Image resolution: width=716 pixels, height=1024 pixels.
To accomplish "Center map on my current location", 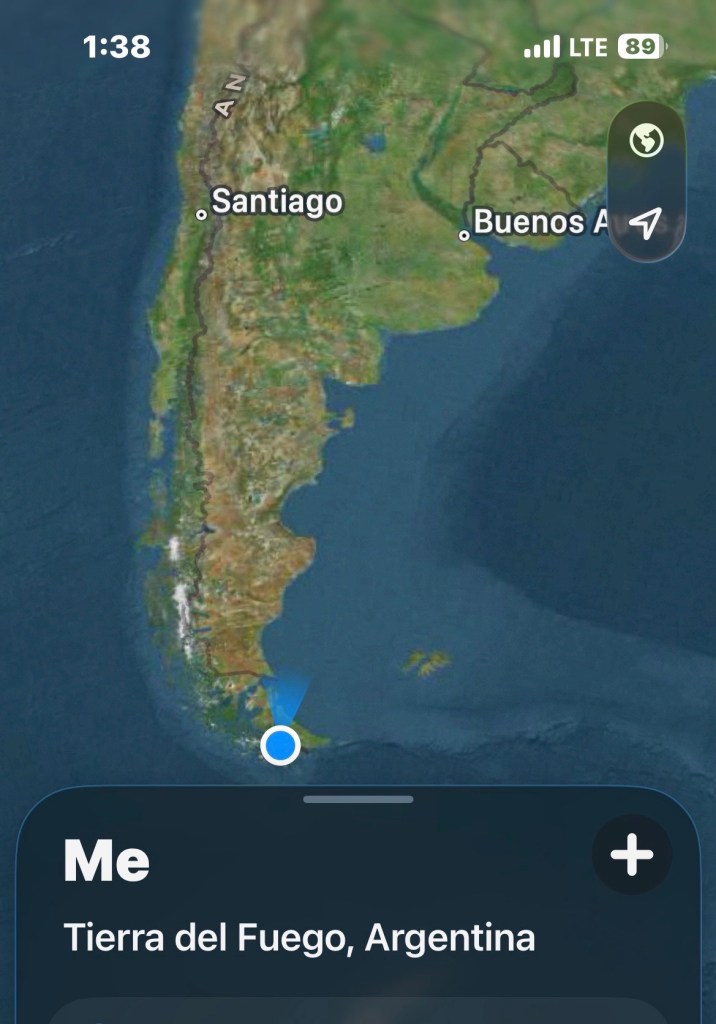I will tap(647, 223).
